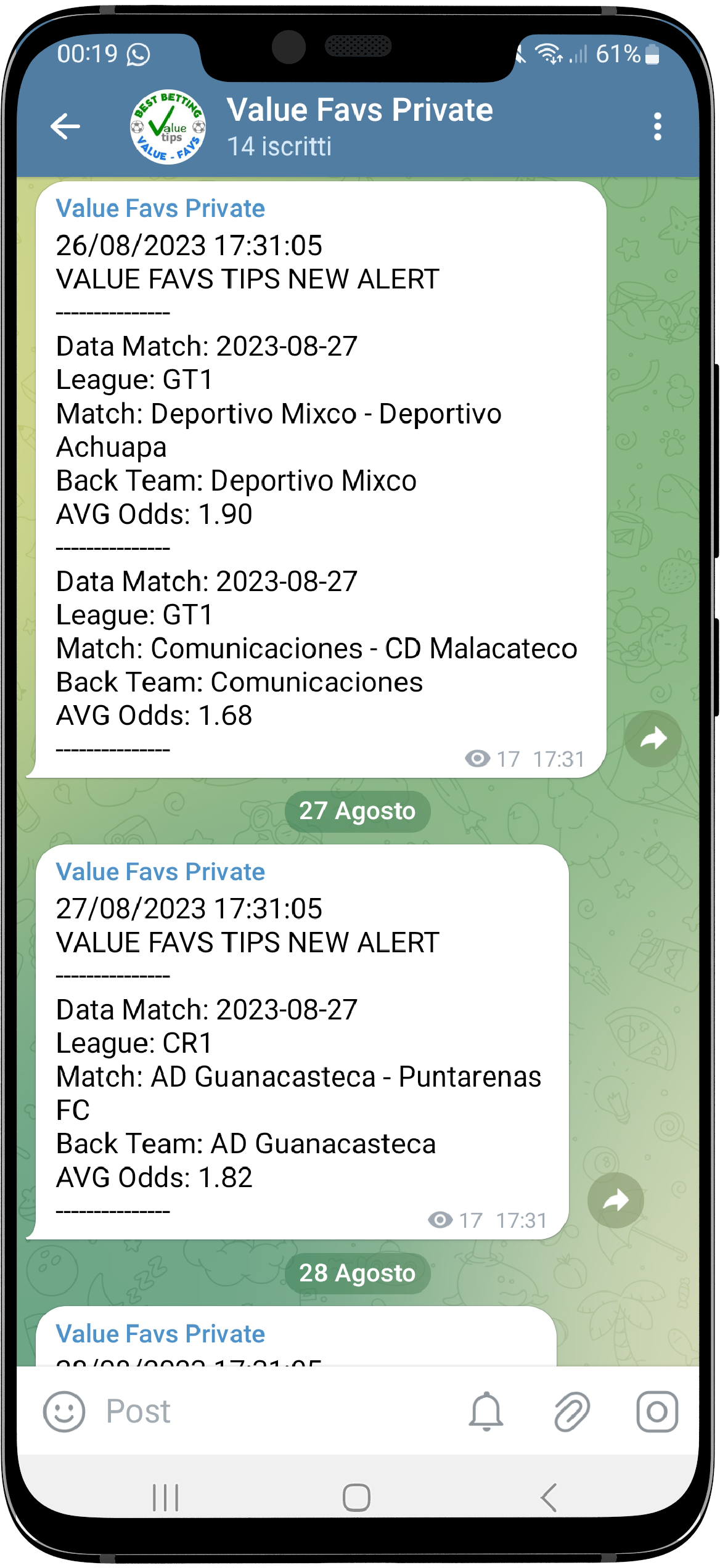
Task: Open the camera to record a message
Action: click(x=657, y=1411)
